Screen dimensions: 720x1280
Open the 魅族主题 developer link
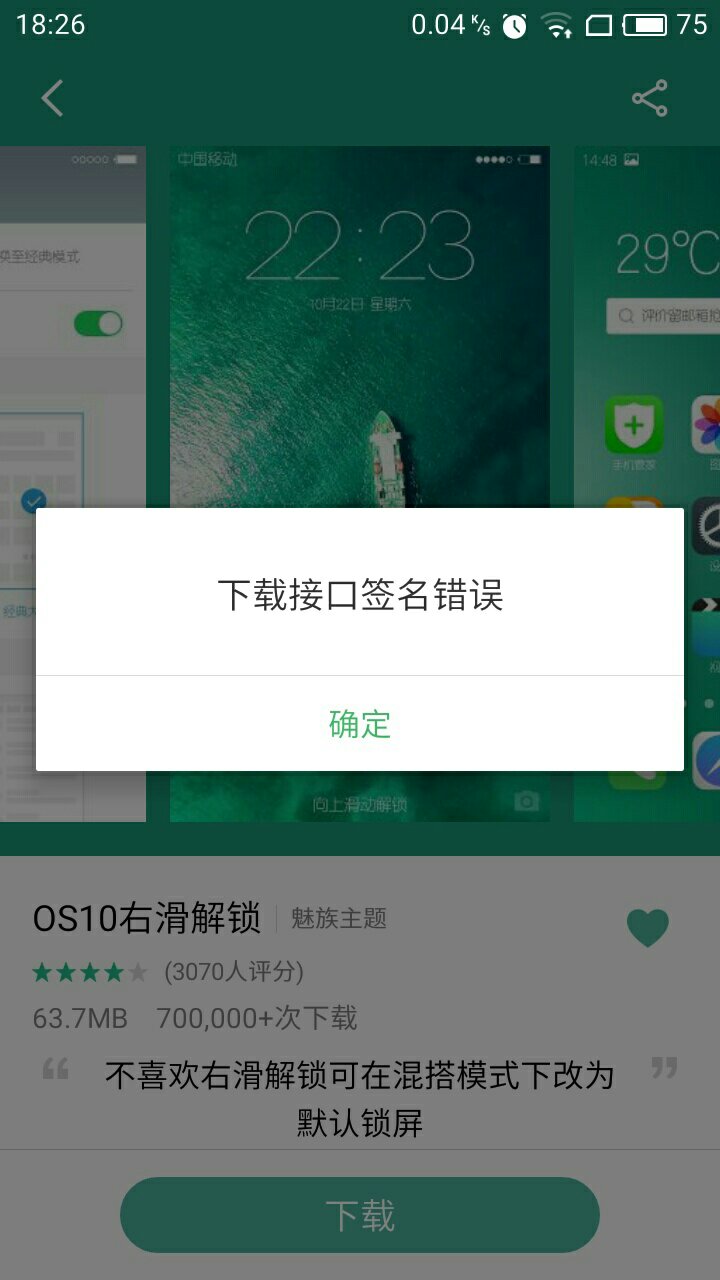(339, 918)
